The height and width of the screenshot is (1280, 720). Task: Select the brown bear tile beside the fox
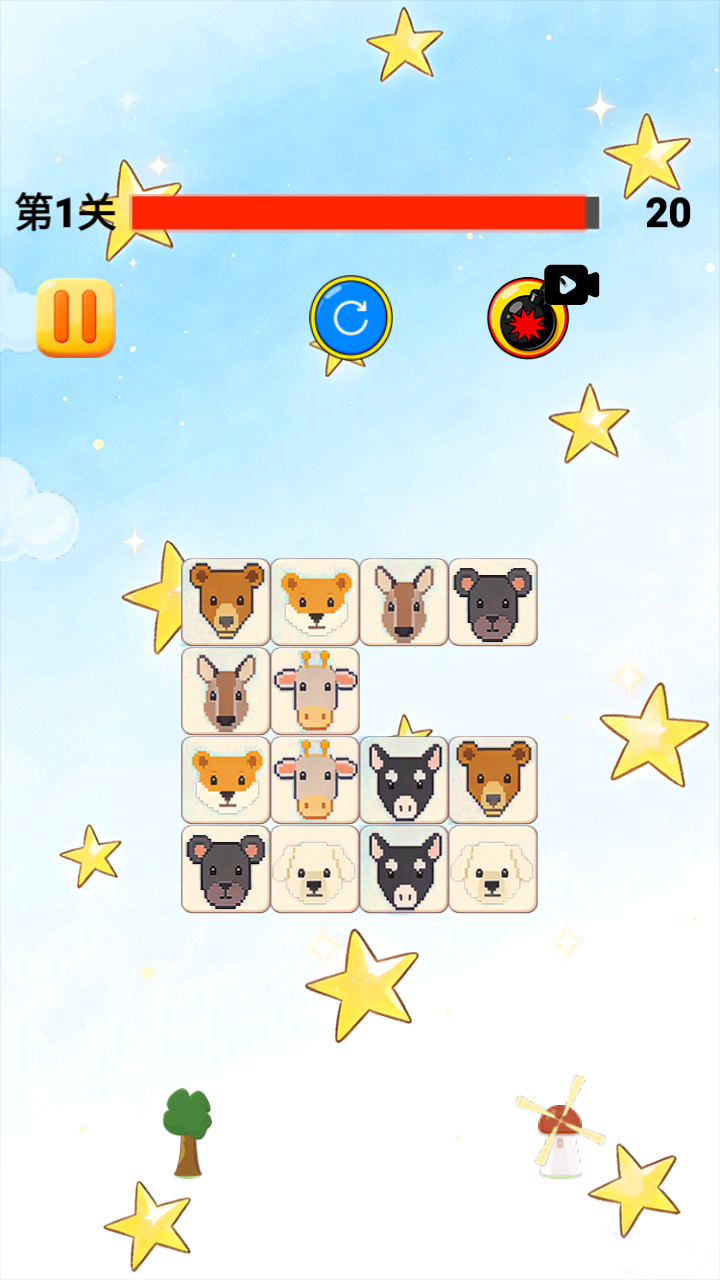click(x=226, y=601)
